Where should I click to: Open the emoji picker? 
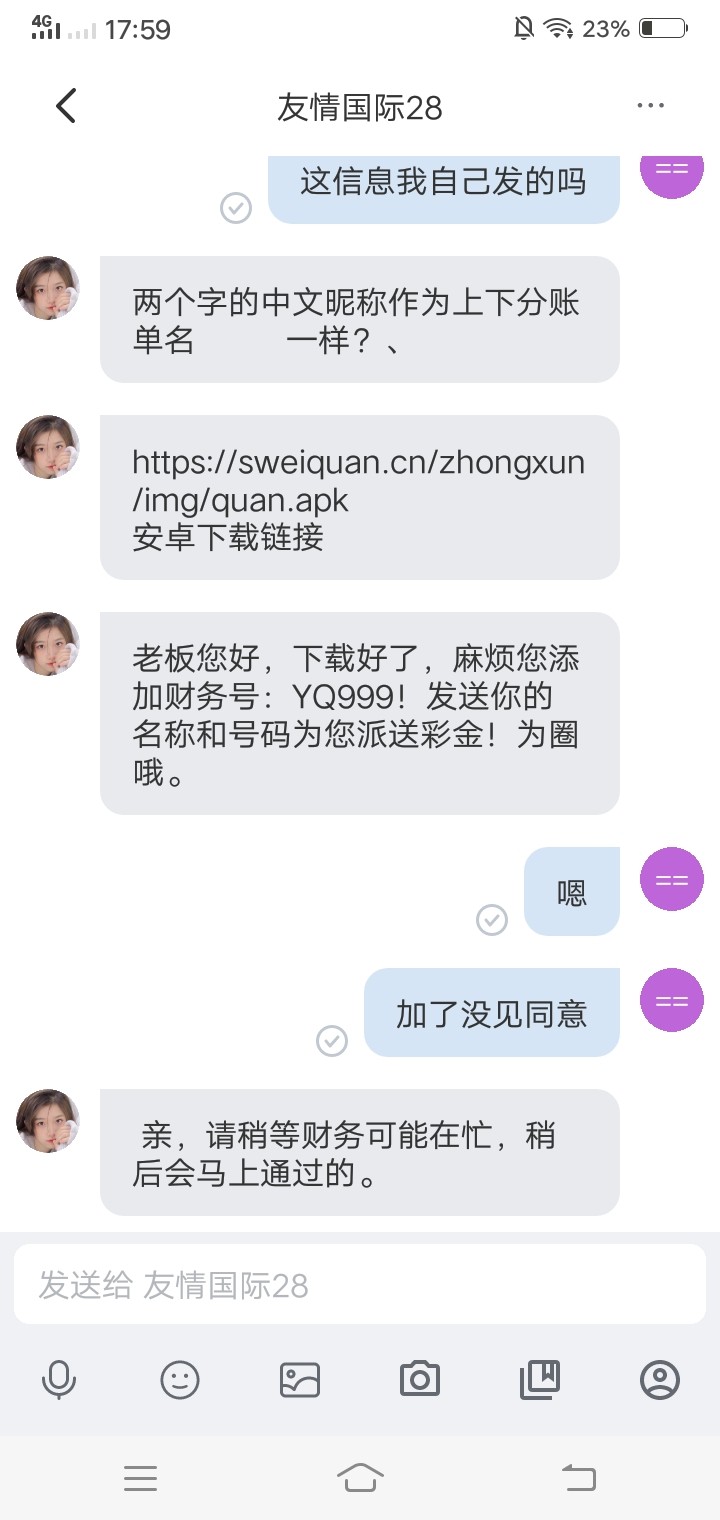(180, 1380)
